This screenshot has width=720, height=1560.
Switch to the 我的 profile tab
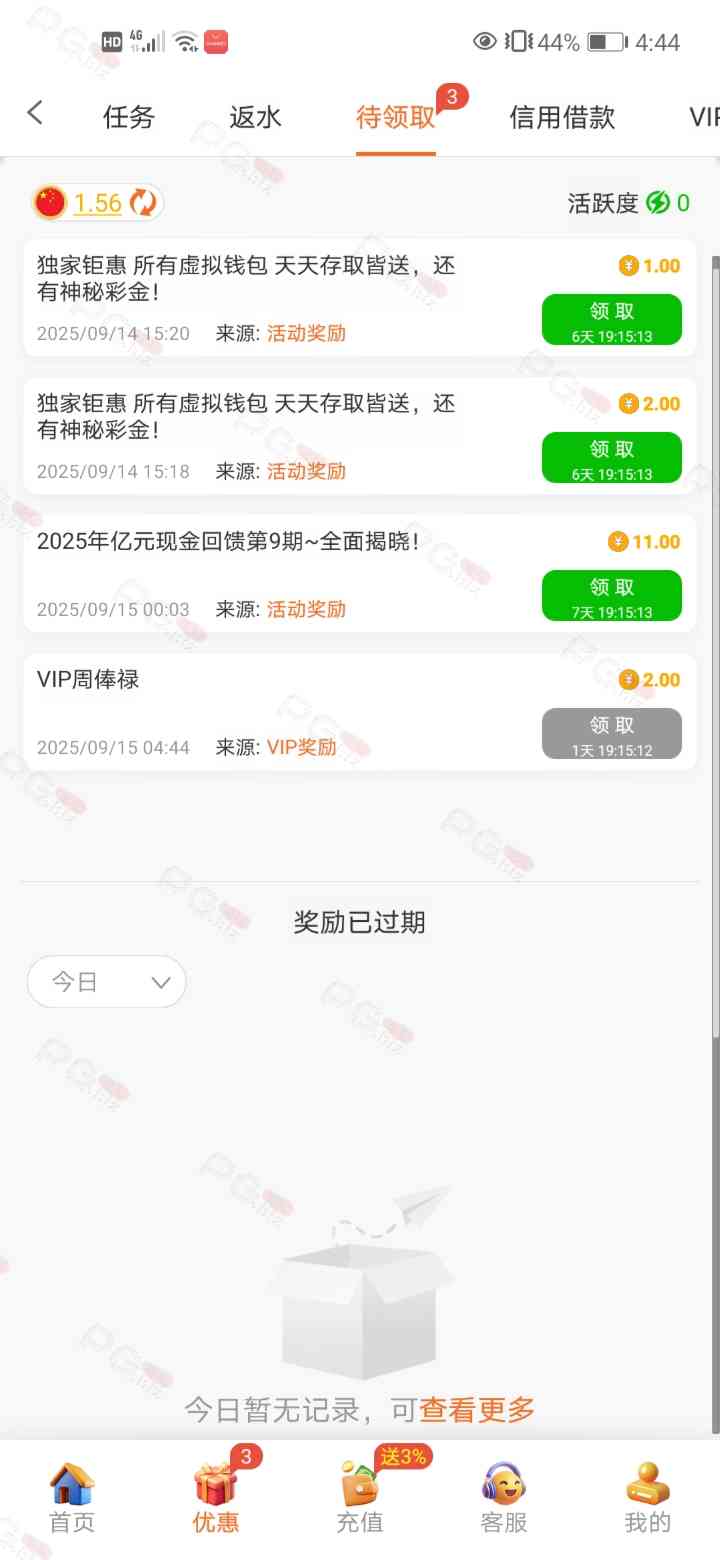pos(647,1497)
